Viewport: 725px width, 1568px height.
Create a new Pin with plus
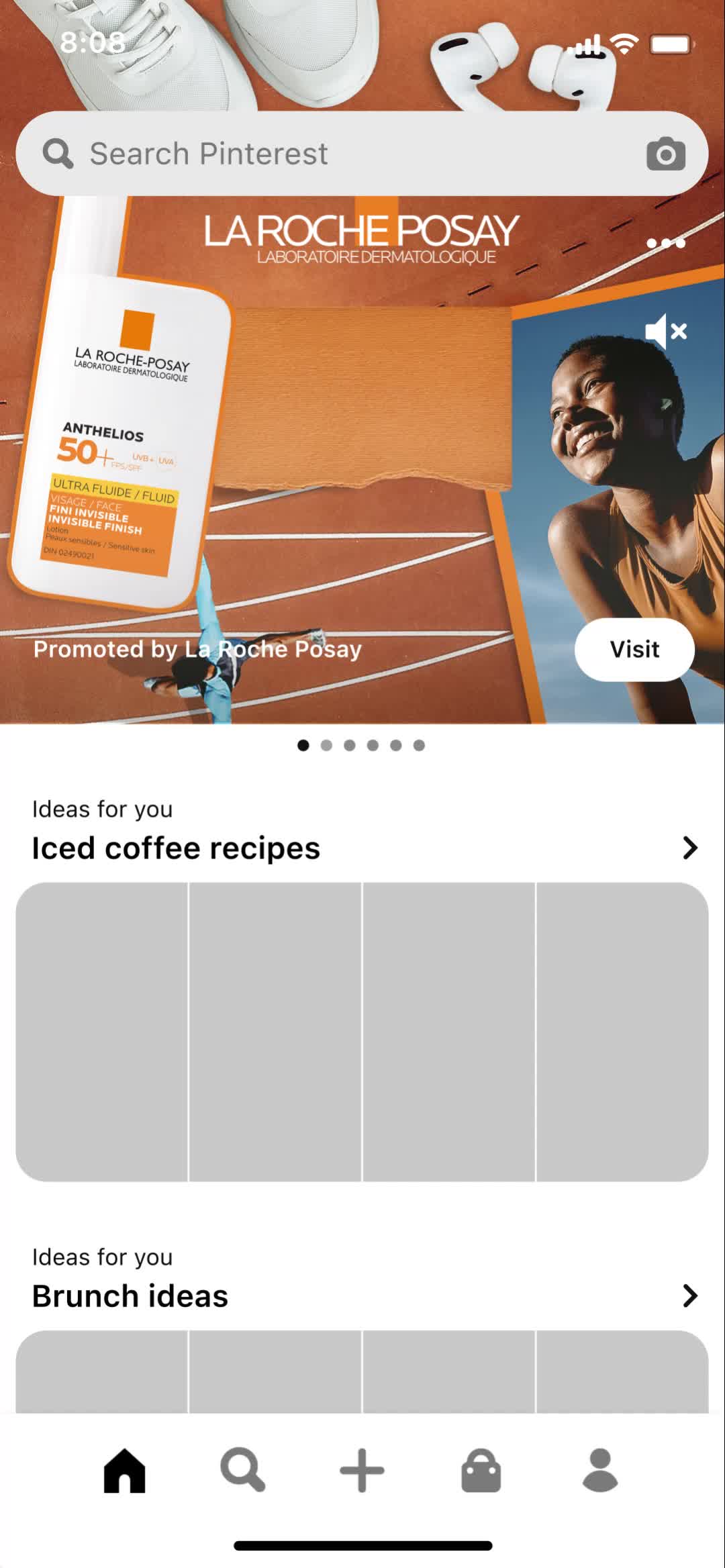pos(362,1470)
